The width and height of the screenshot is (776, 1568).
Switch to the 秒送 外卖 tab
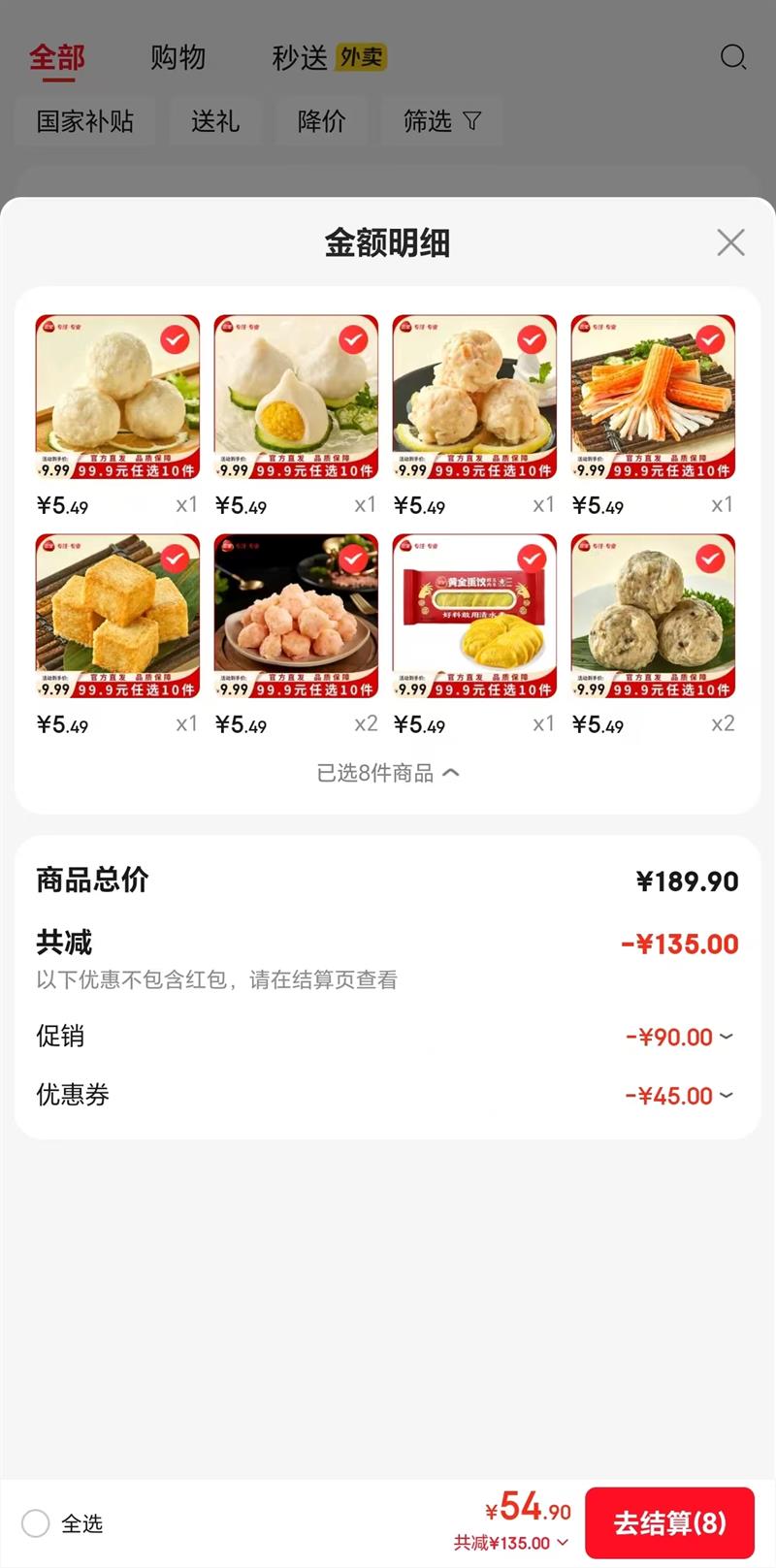(328, 57)
